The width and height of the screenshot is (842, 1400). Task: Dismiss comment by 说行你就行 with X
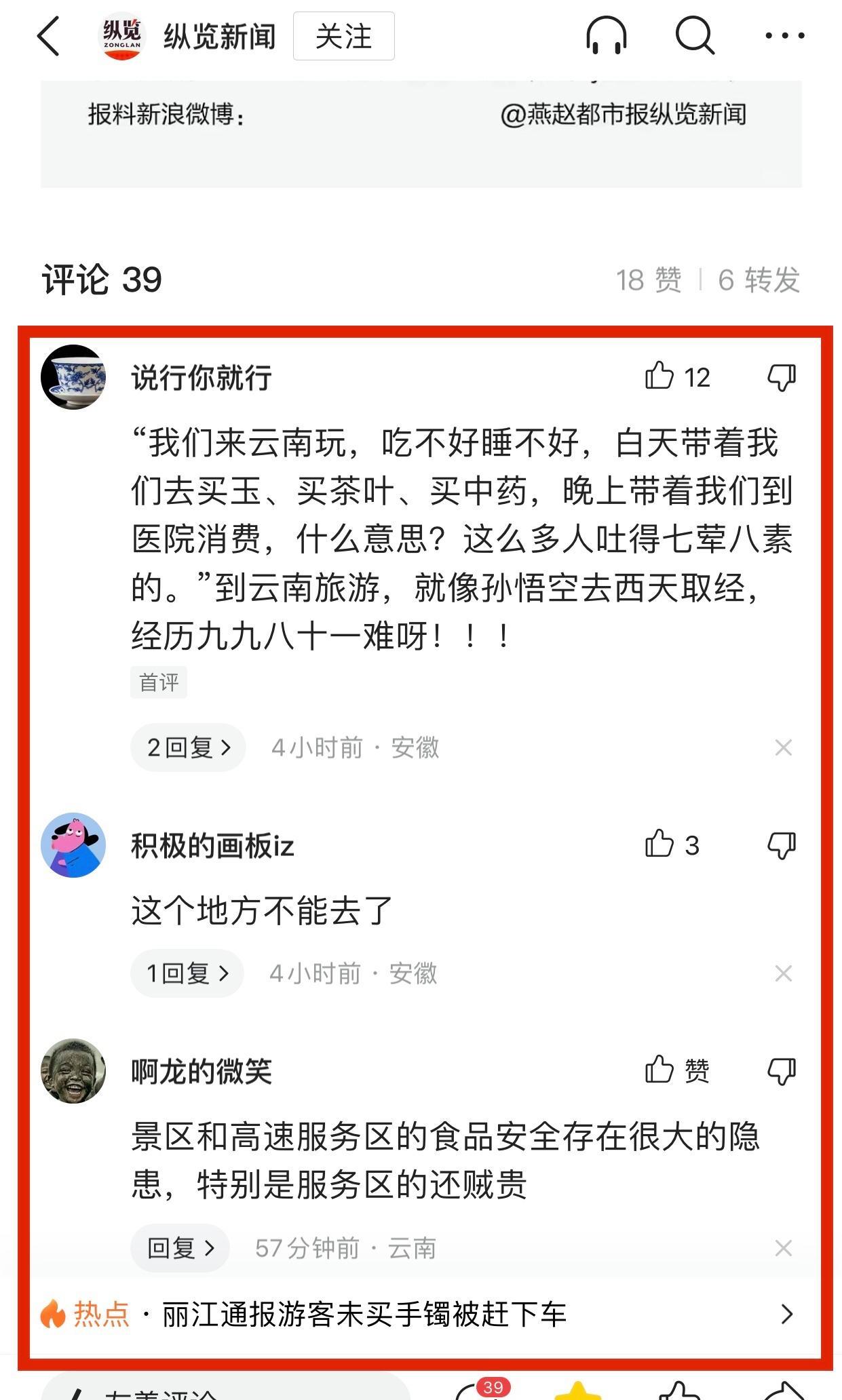(x=783, y=747)
